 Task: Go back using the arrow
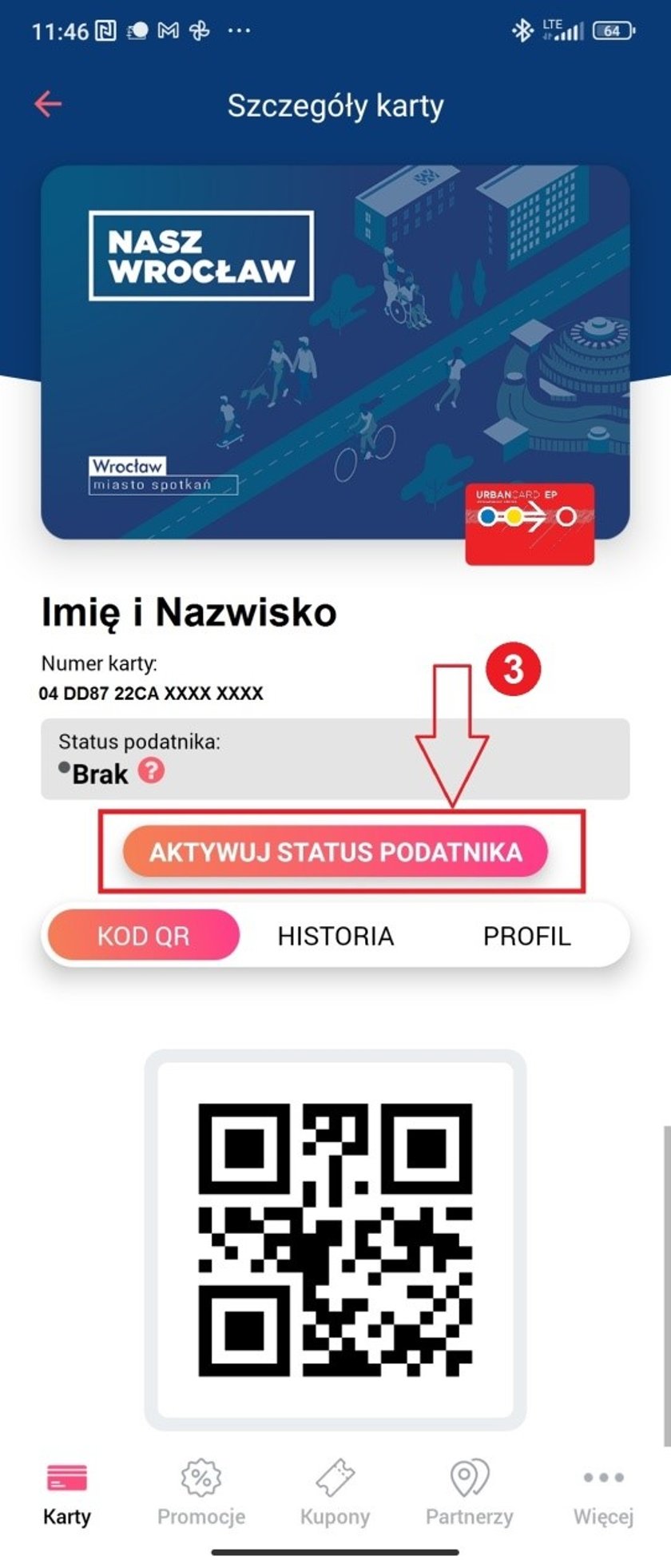(x=48, y=104)
